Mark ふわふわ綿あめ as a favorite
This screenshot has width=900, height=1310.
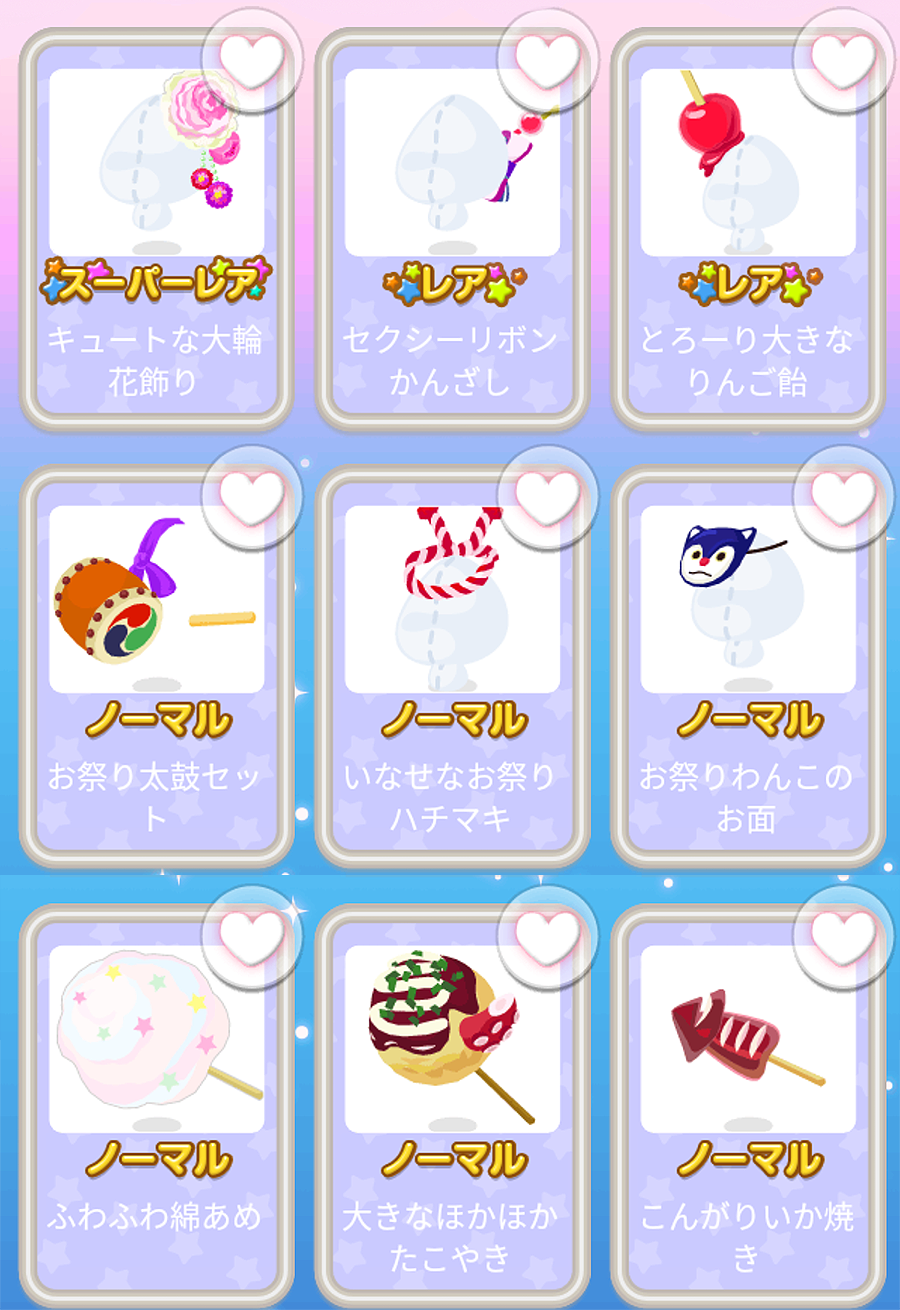252,937
